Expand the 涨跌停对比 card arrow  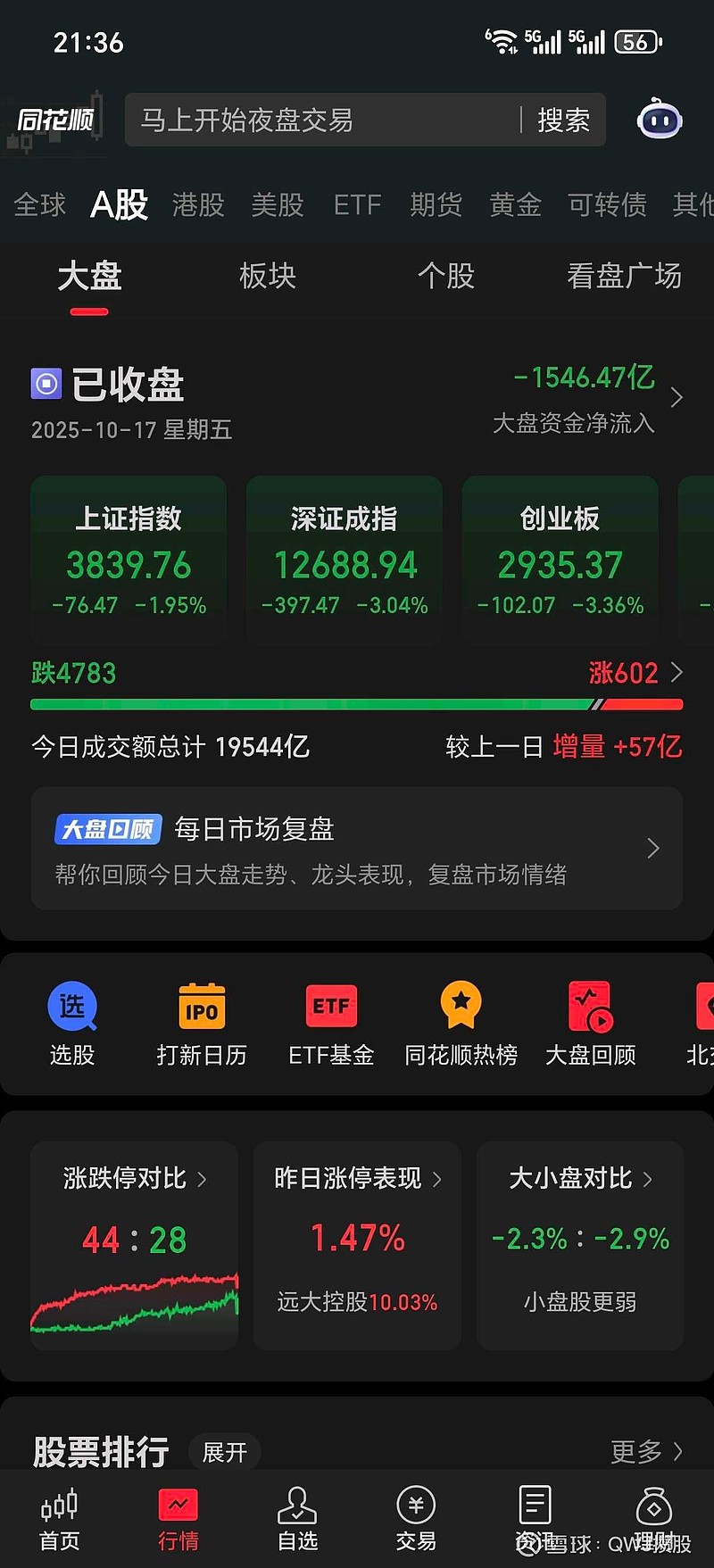click(209, 1178)
